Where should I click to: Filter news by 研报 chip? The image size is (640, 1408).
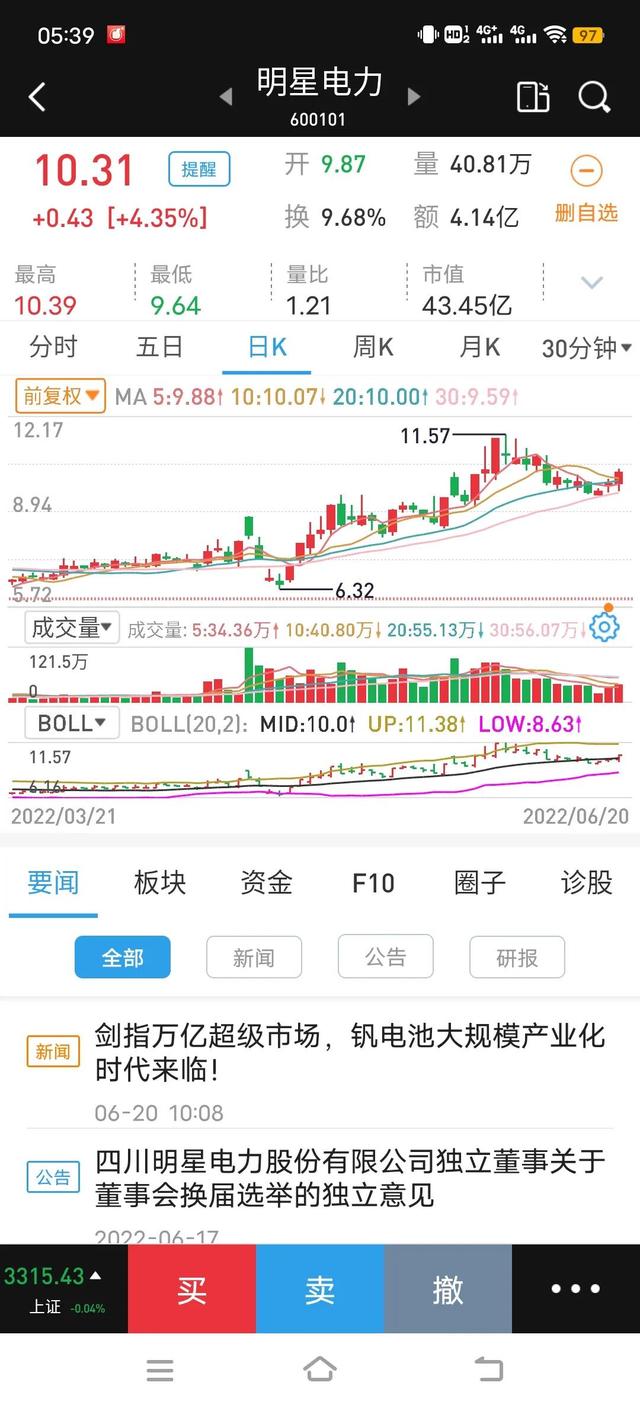coord(517,957)
